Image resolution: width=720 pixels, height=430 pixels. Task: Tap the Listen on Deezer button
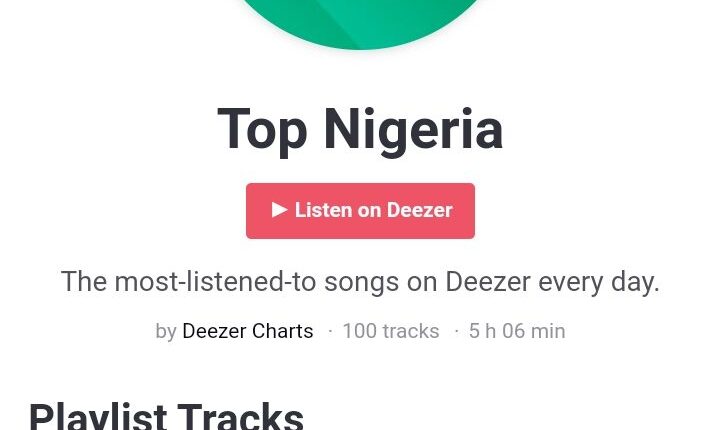pos(360,211)
